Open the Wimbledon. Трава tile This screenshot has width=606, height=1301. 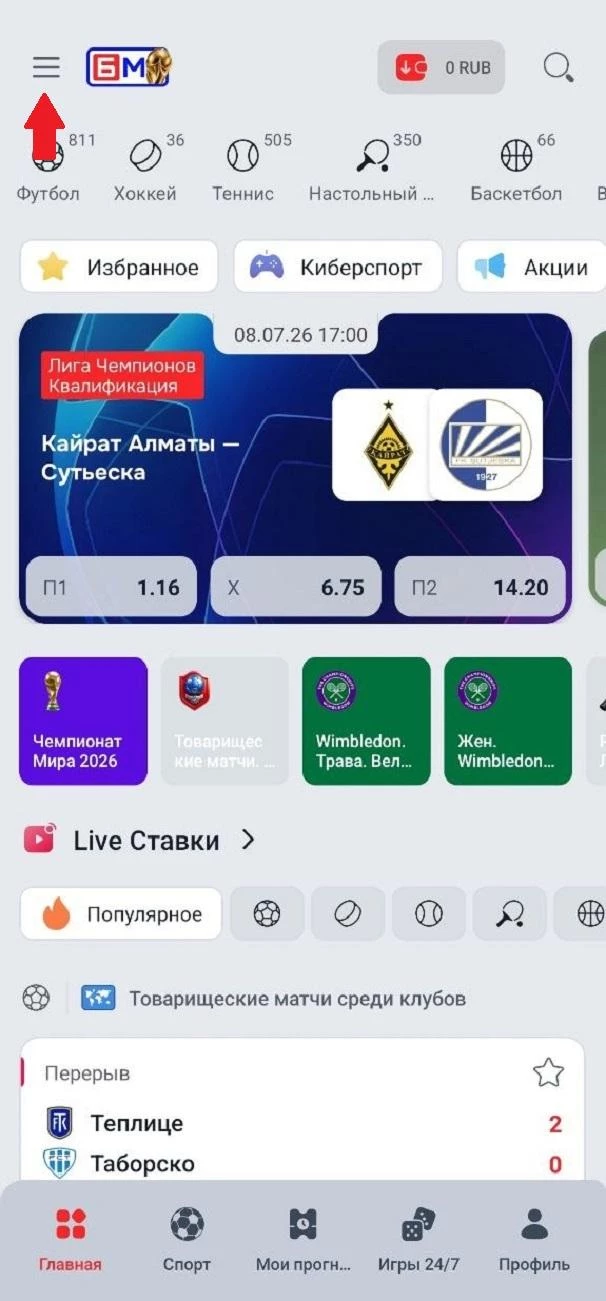pos(366,721)
